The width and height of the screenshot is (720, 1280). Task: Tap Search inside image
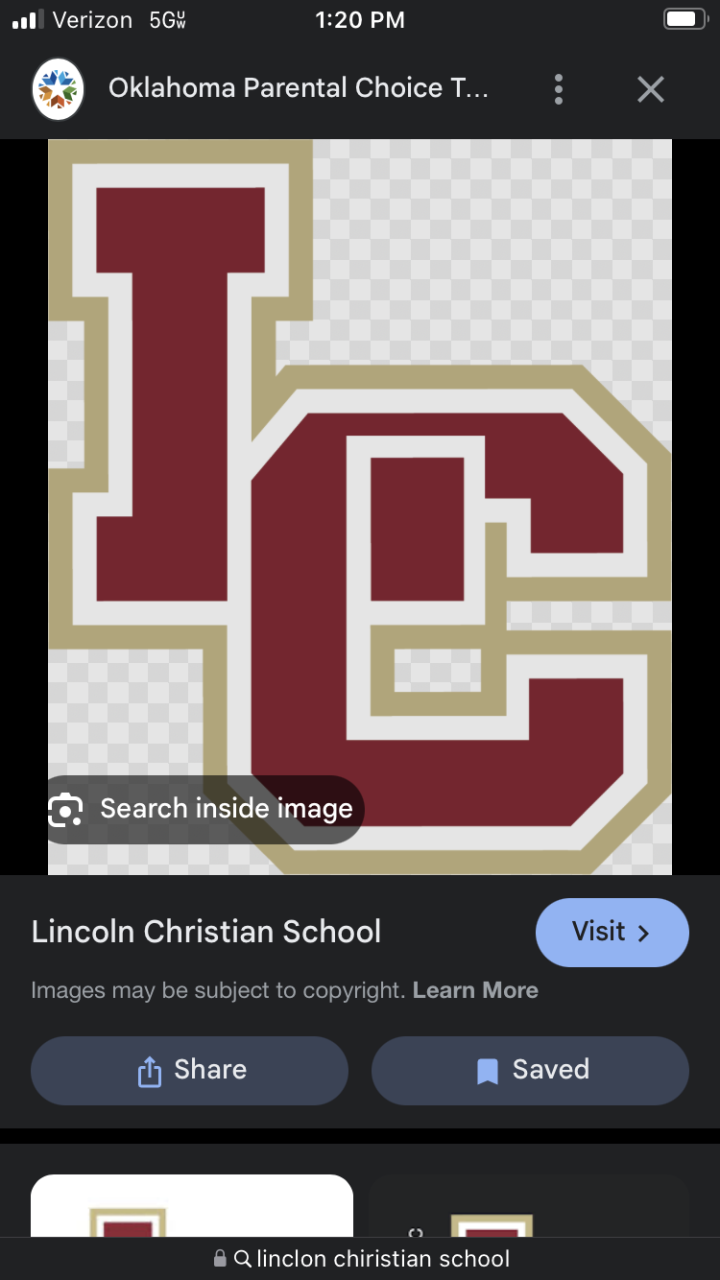click(205, 809)
